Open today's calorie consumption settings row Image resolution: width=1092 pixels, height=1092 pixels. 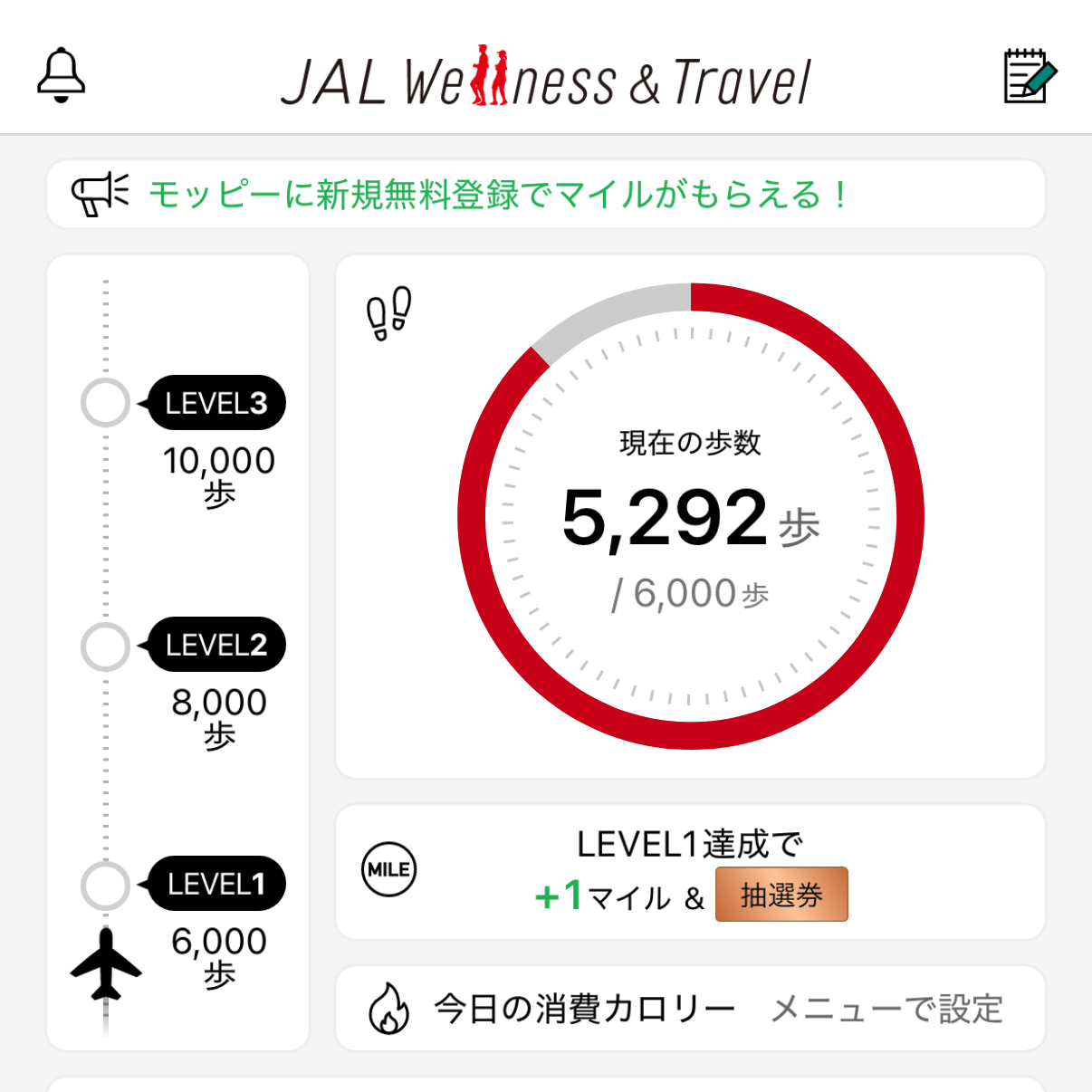tap(690, 1008)
